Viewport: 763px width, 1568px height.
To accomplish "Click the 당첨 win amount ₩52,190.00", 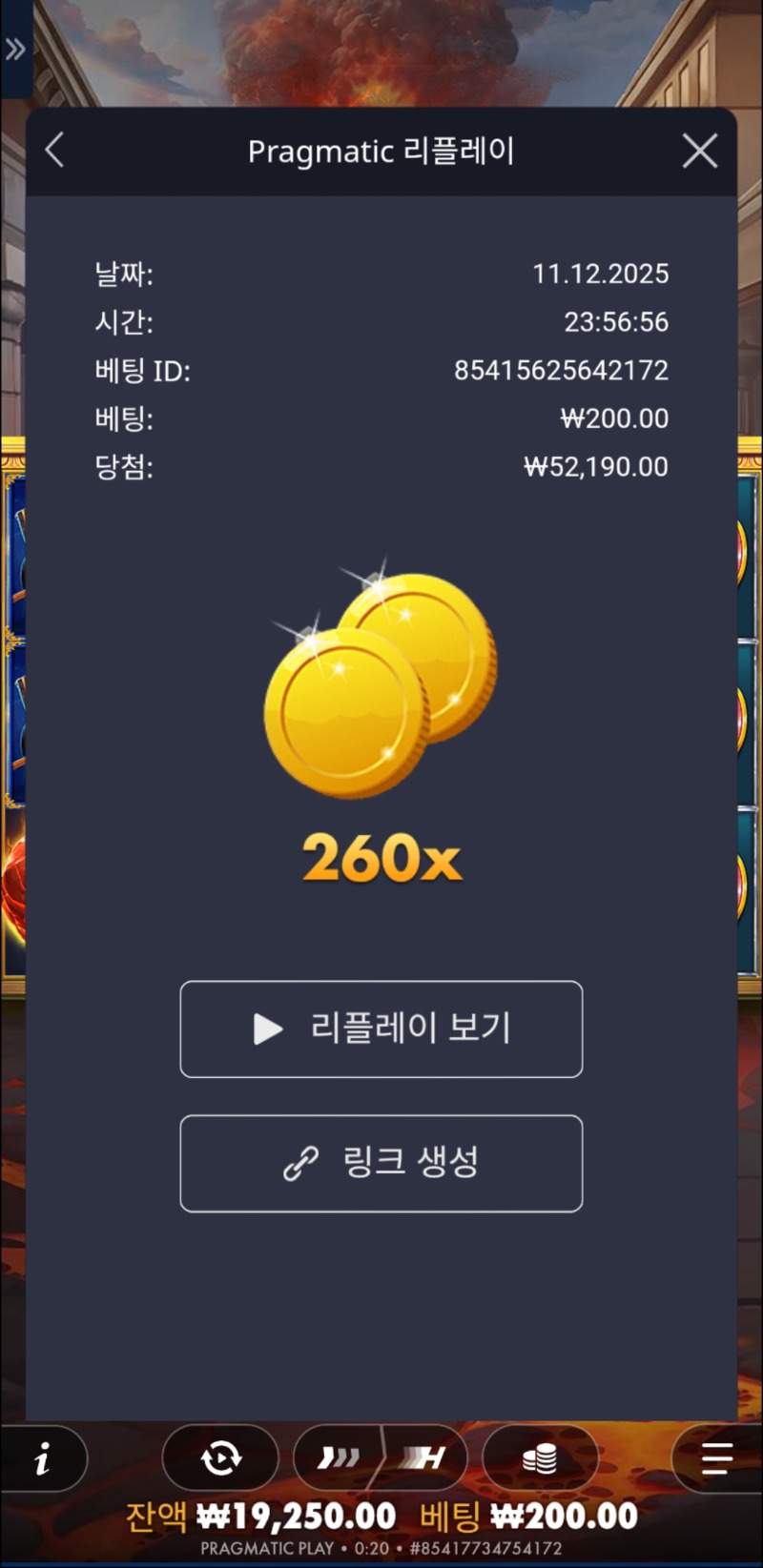I will point(597,467).
